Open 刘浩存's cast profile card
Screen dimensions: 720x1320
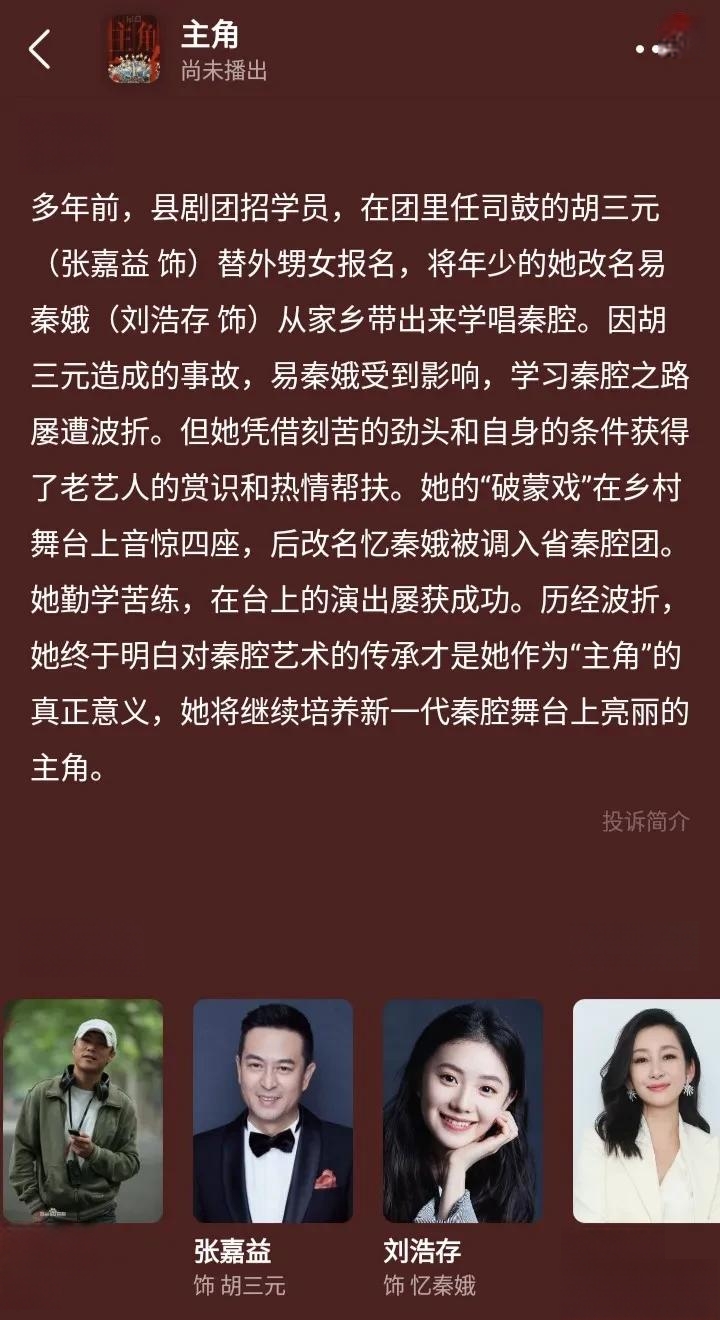click(462, 1110)
